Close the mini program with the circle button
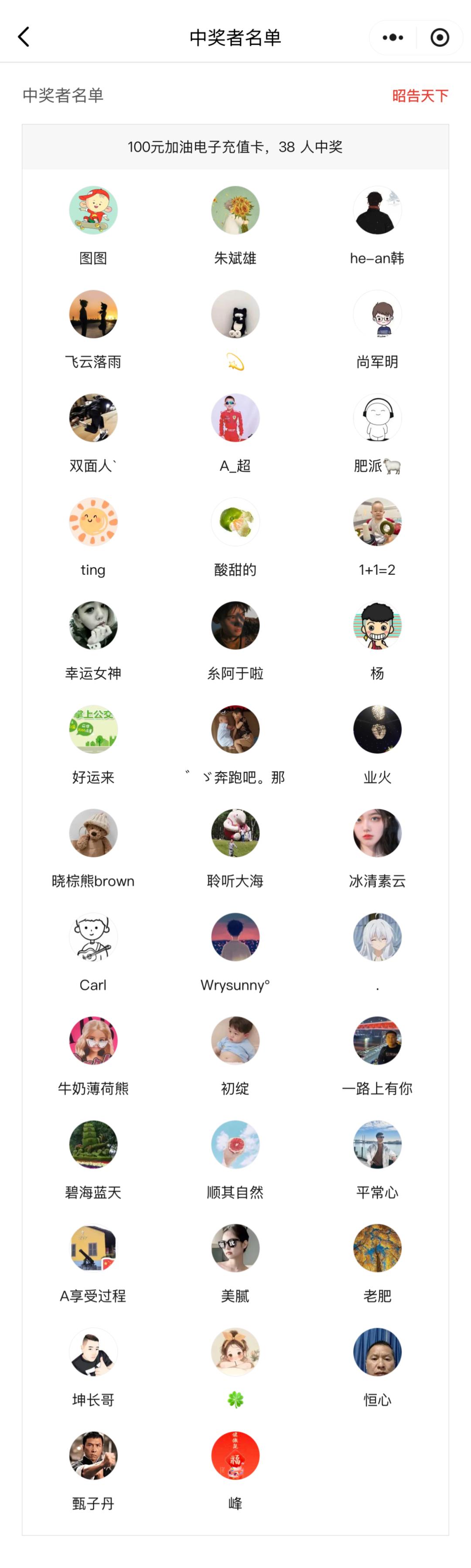This screenshot has height=1568, width=471. point(439,38)
